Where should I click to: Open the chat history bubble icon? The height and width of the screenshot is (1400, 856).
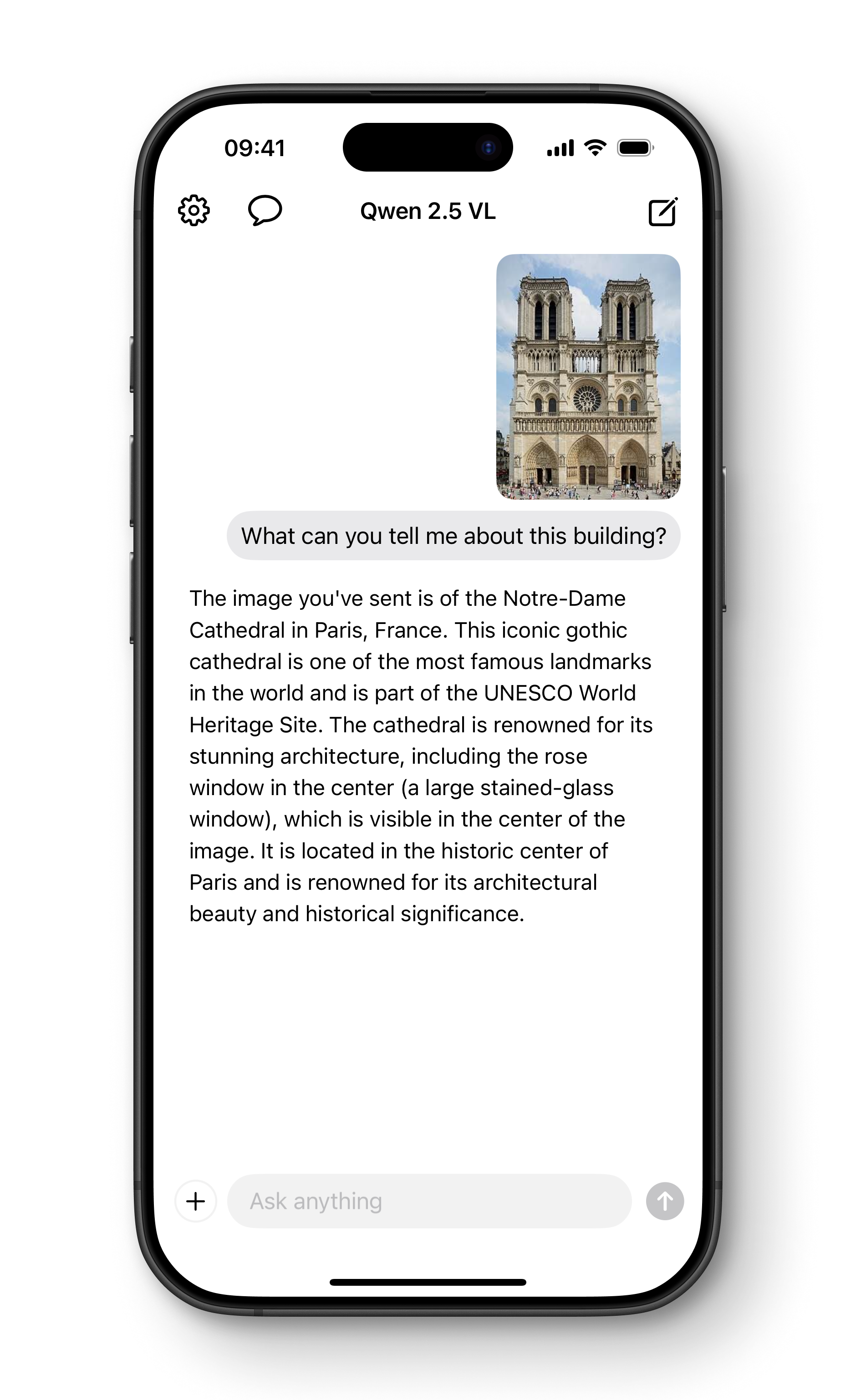[x=265, y=211]
